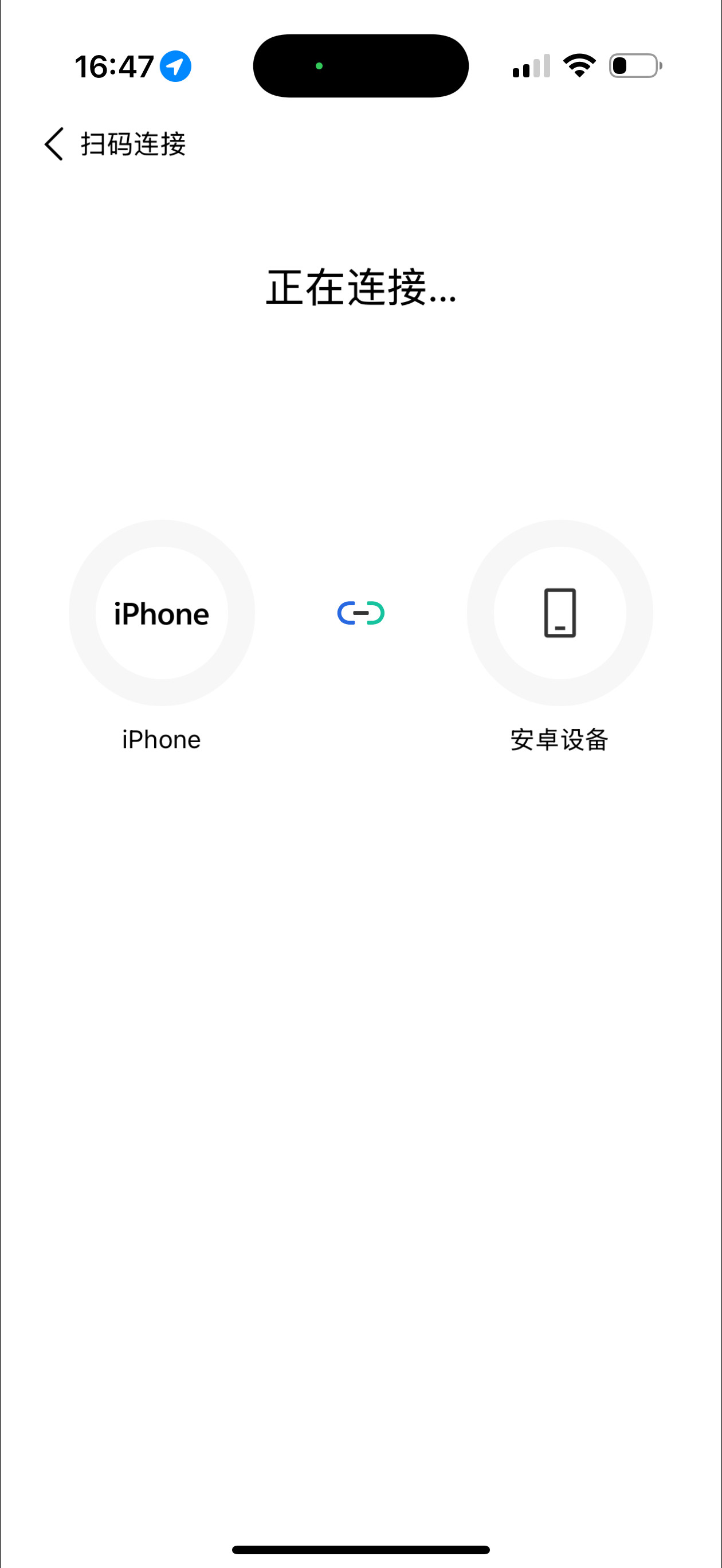Tap the Wi-Fi status icon

click(x=577, y=67)
